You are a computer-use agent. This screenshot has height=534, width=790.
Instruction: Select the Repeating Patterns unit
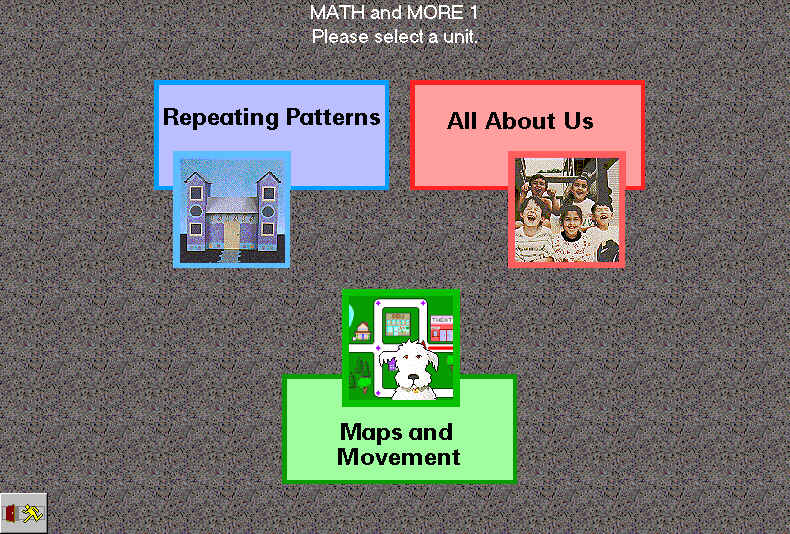[x=271, y=118]
